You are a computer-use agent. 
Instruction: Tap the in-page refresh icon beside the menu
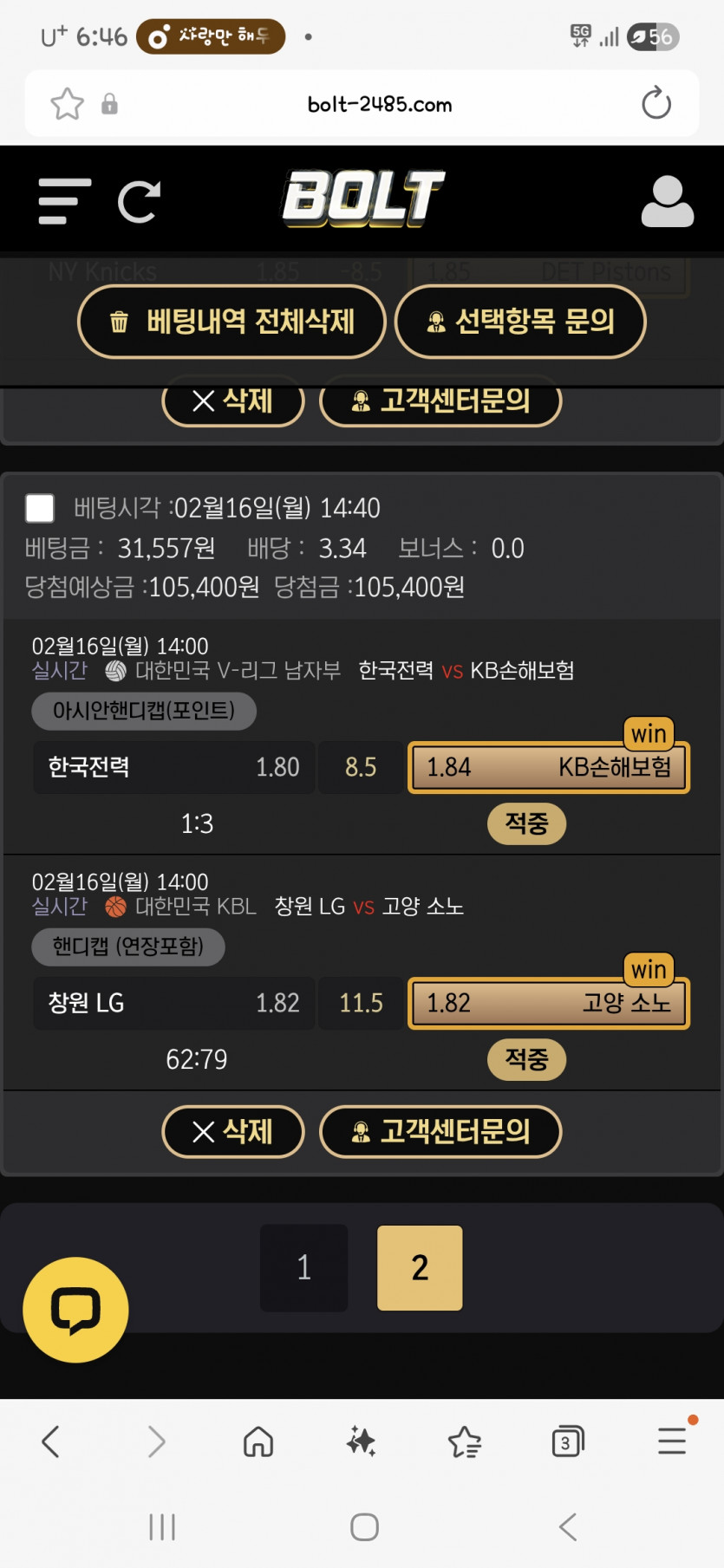pos(139,202)
